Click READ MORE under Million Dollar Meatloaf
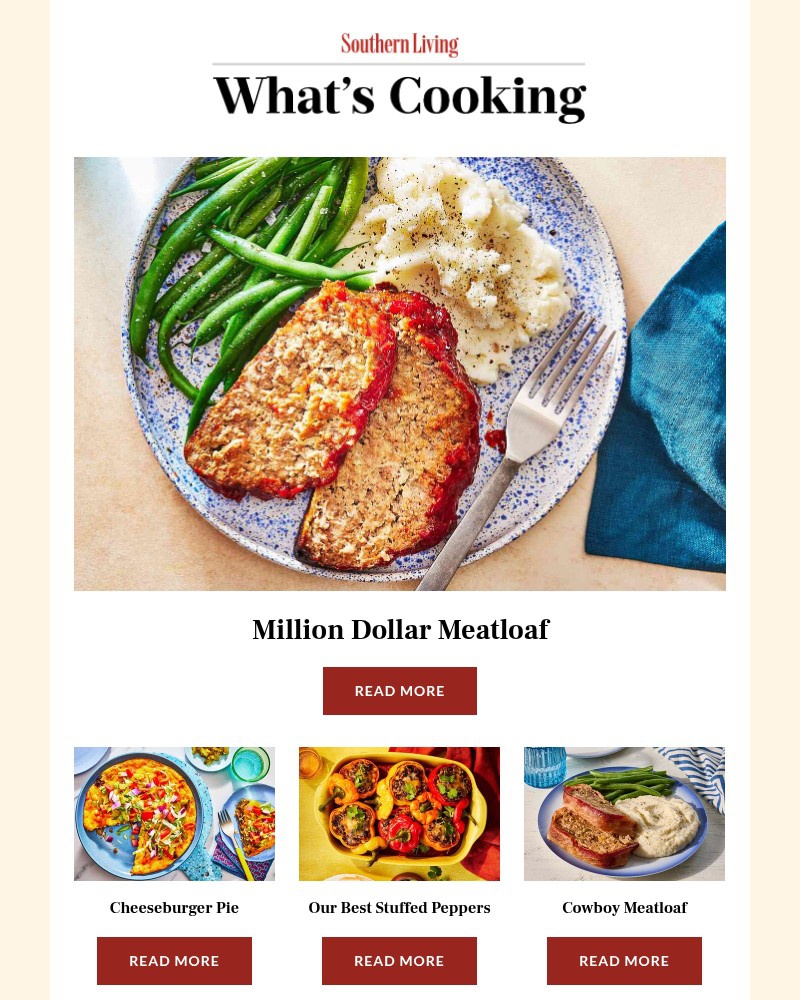This screenshot has width=800, height=1000. [x=399, y=690]
